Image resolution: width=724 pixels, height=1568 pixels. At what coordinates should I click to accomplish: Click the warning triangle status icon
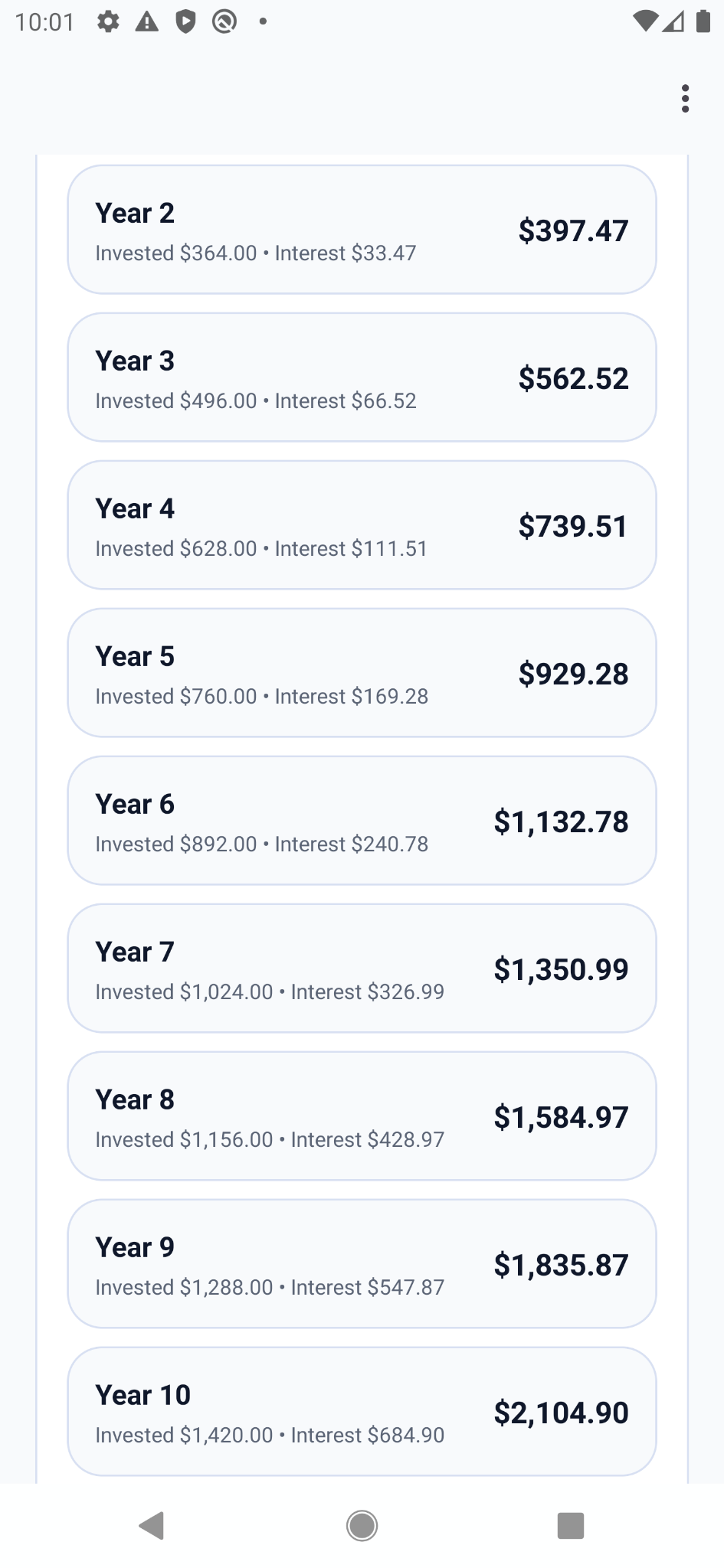coord(146,22)
